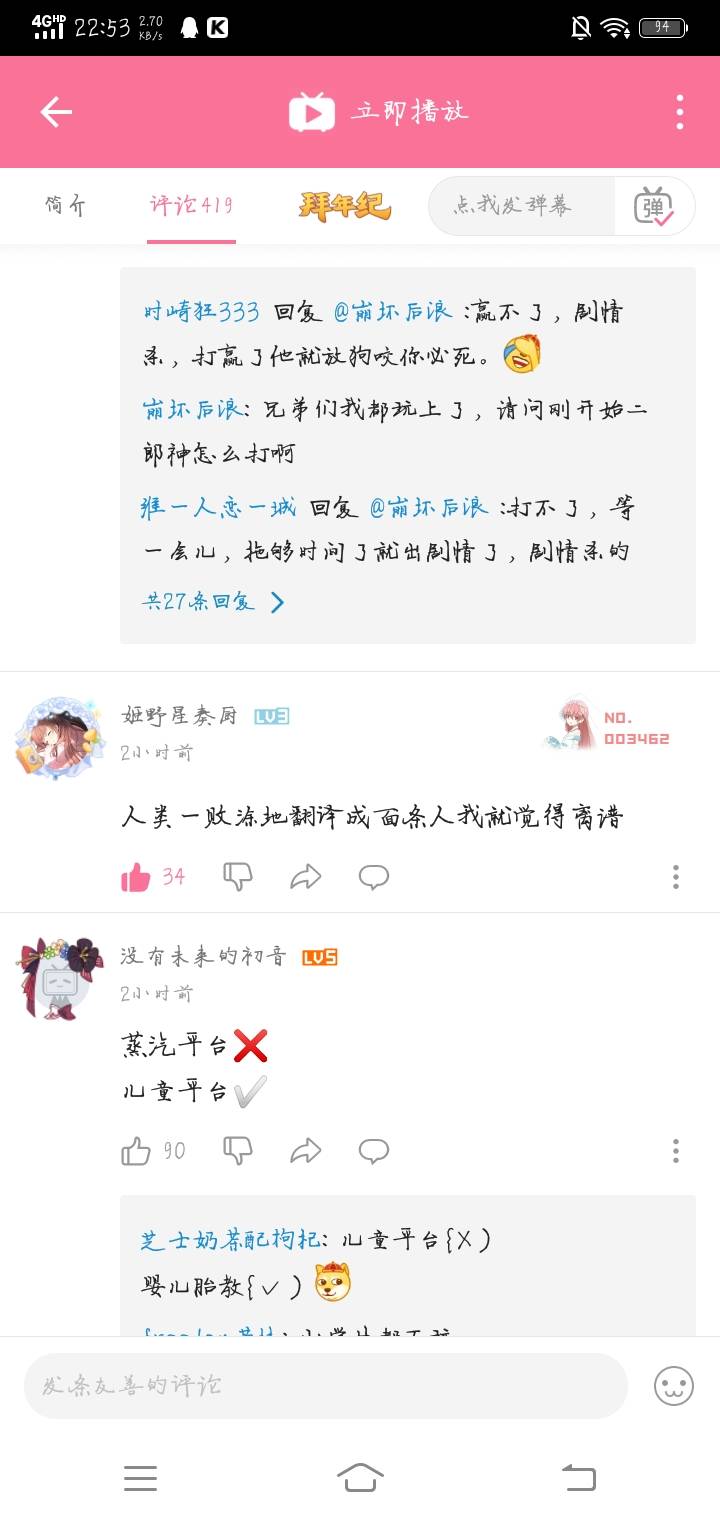720x1520 pixels.
Task: Go back using the top-left arrow
Action: 56,112
